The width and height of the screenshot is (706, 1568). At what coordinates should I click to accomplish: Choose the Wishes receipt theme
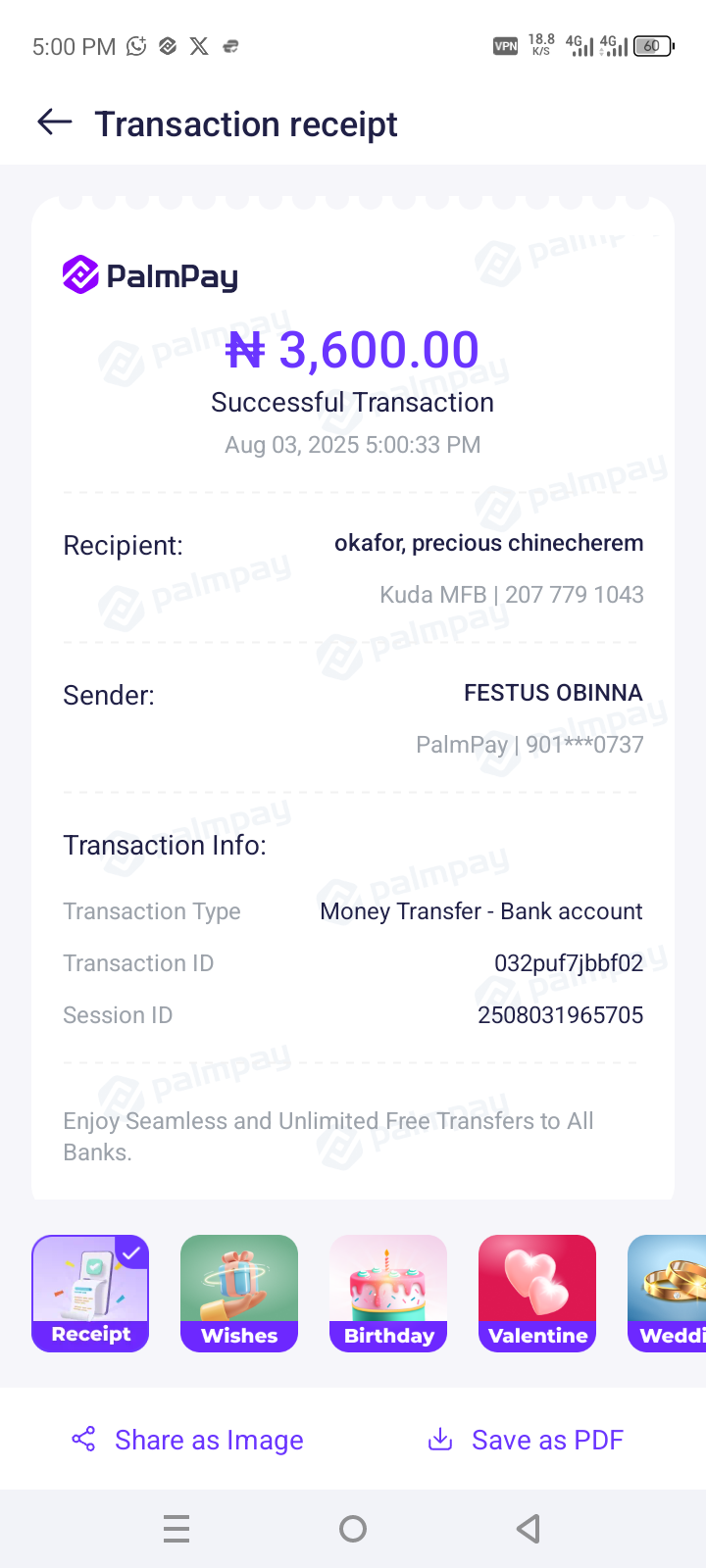pos(239,1293)
